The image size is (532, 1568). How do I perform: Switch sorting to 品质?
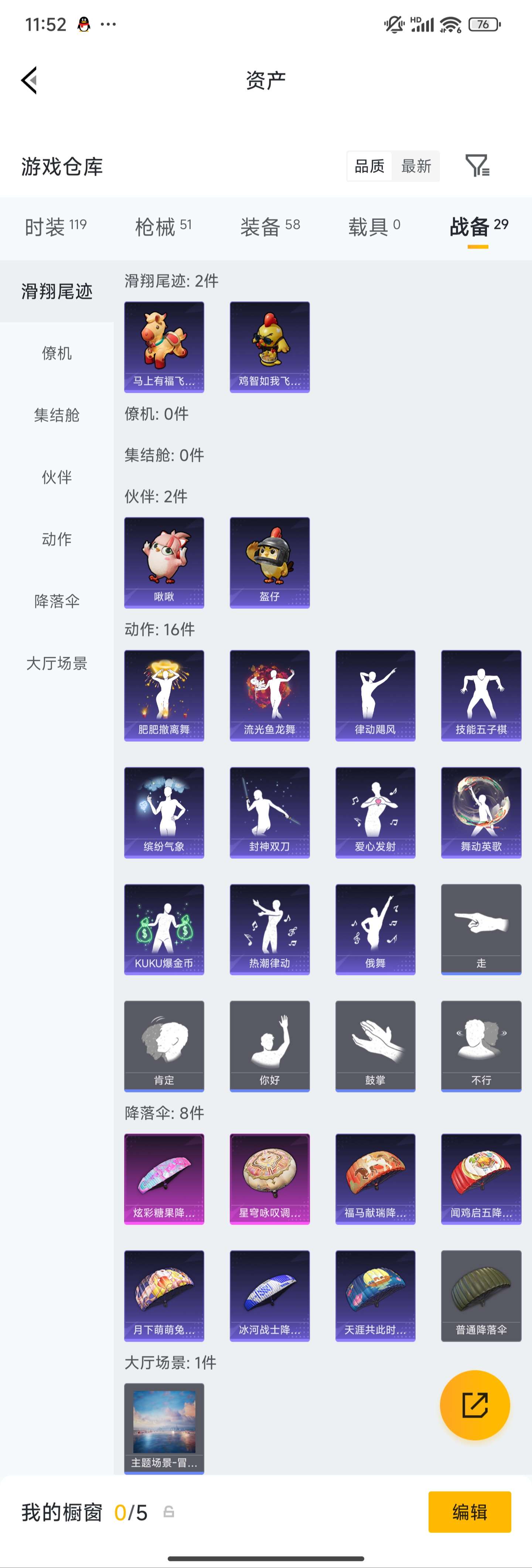point(369,165)
